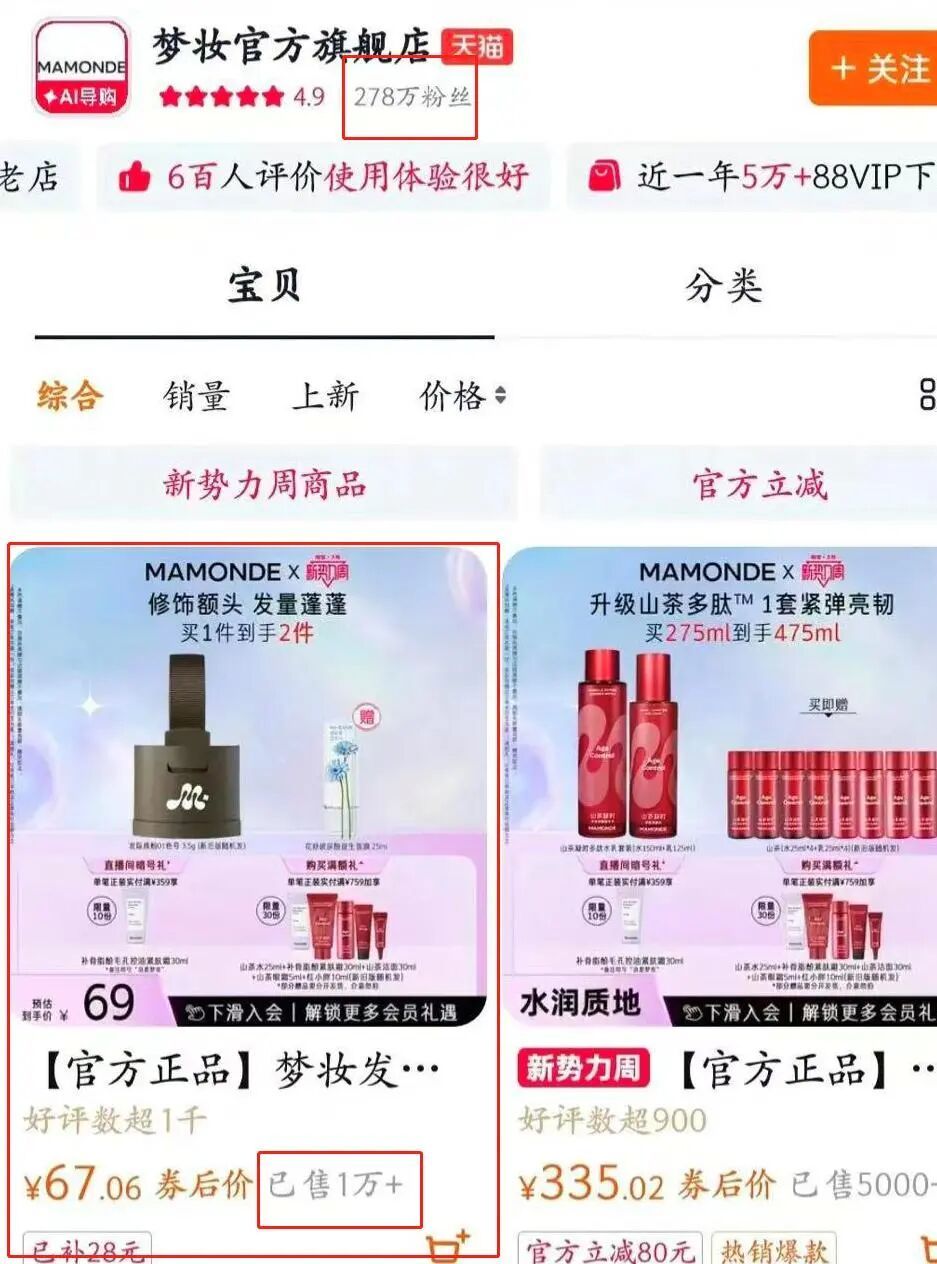937x1264 pixels.
Task: Add the ¥67.06 product to cart
Action: [x=446, y=1246]
